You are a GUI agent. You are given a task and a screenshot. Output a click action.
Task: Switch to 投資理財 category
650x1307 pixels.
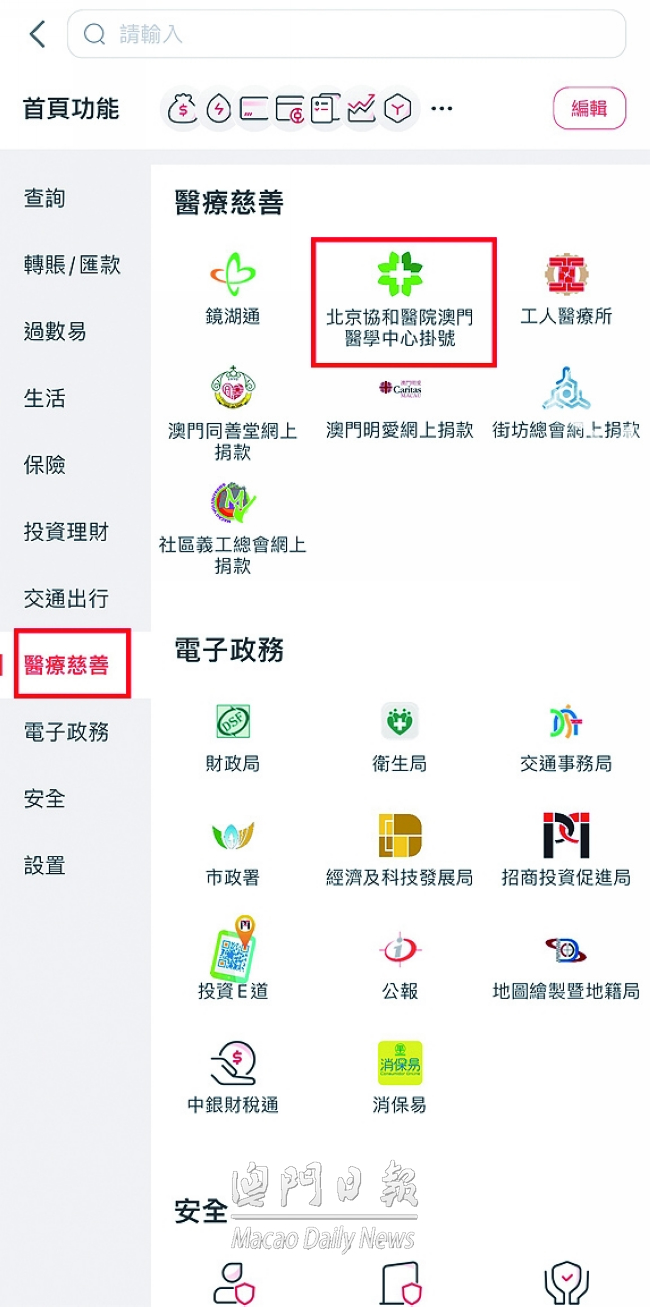coord(66,532)
